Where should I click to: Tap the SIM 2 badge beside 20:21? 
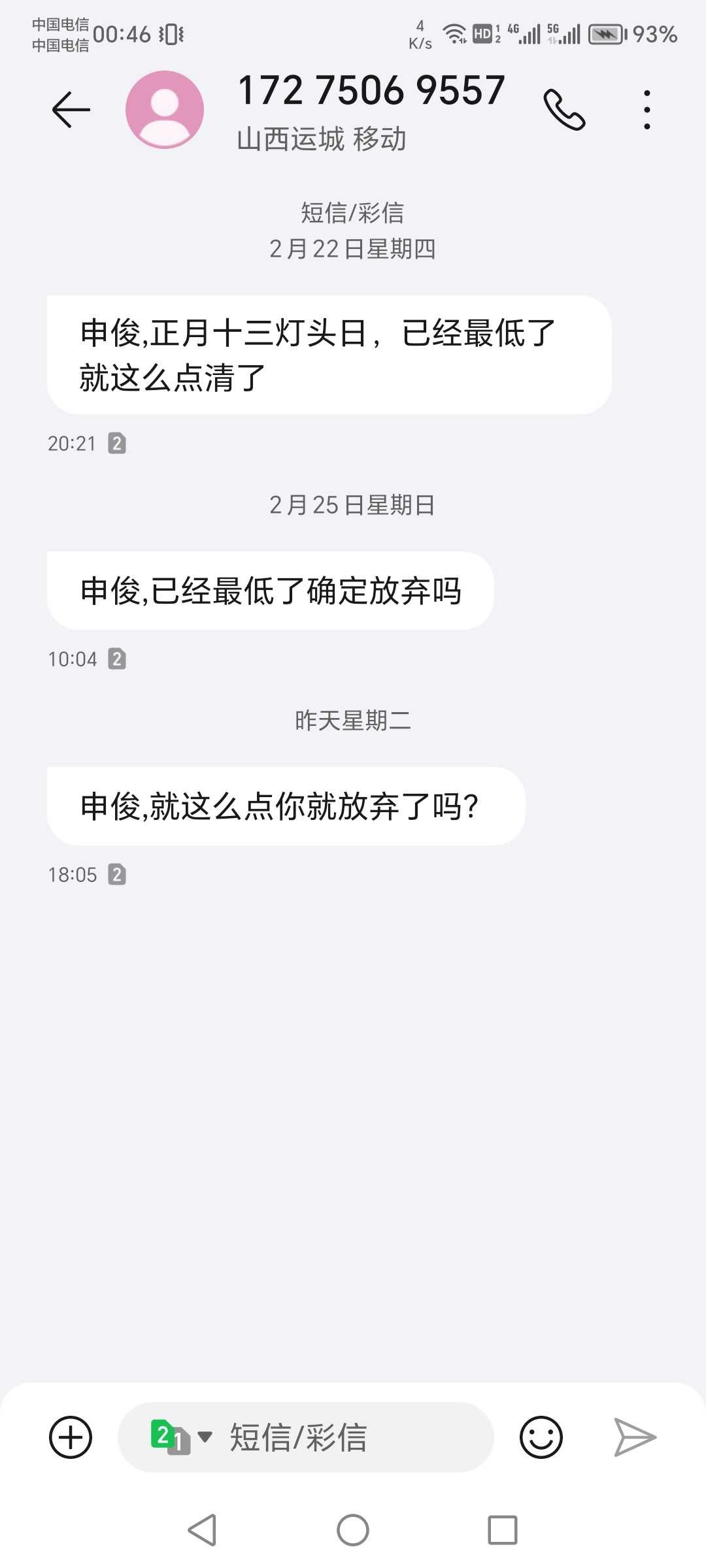coord(118,443)
